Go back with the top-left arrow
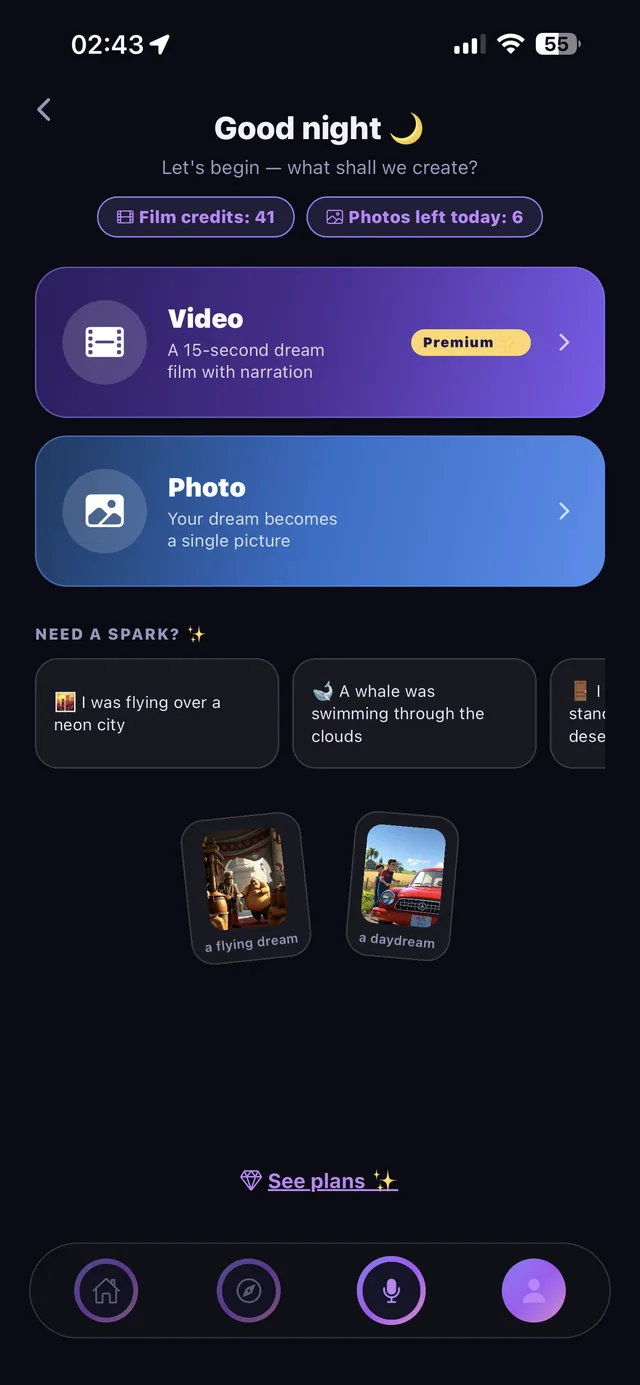640x1385 pixels. tap(44, 110)
